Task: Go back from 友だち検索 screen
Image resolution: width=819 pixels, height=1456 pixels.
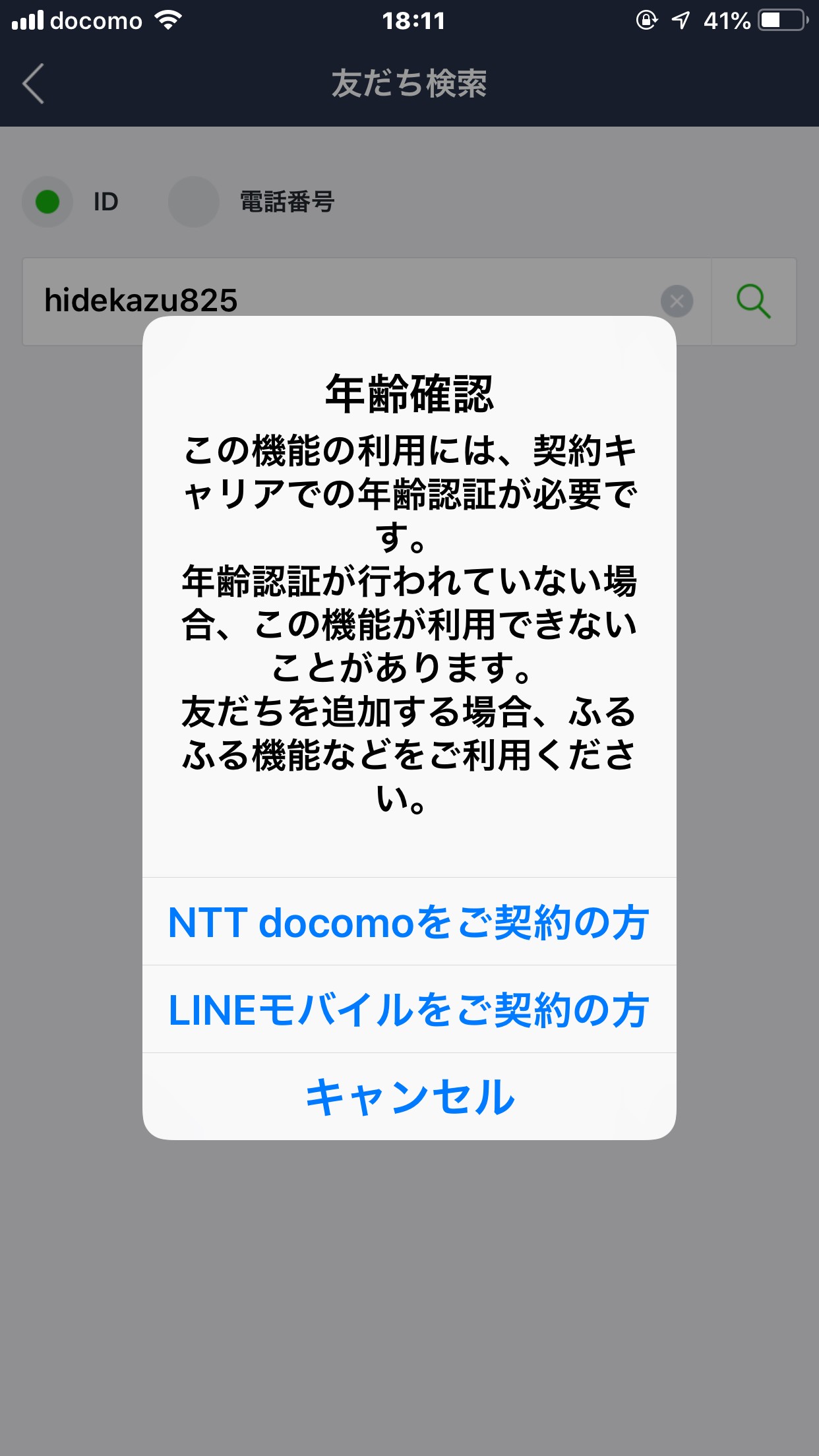Action: [34, 84]
